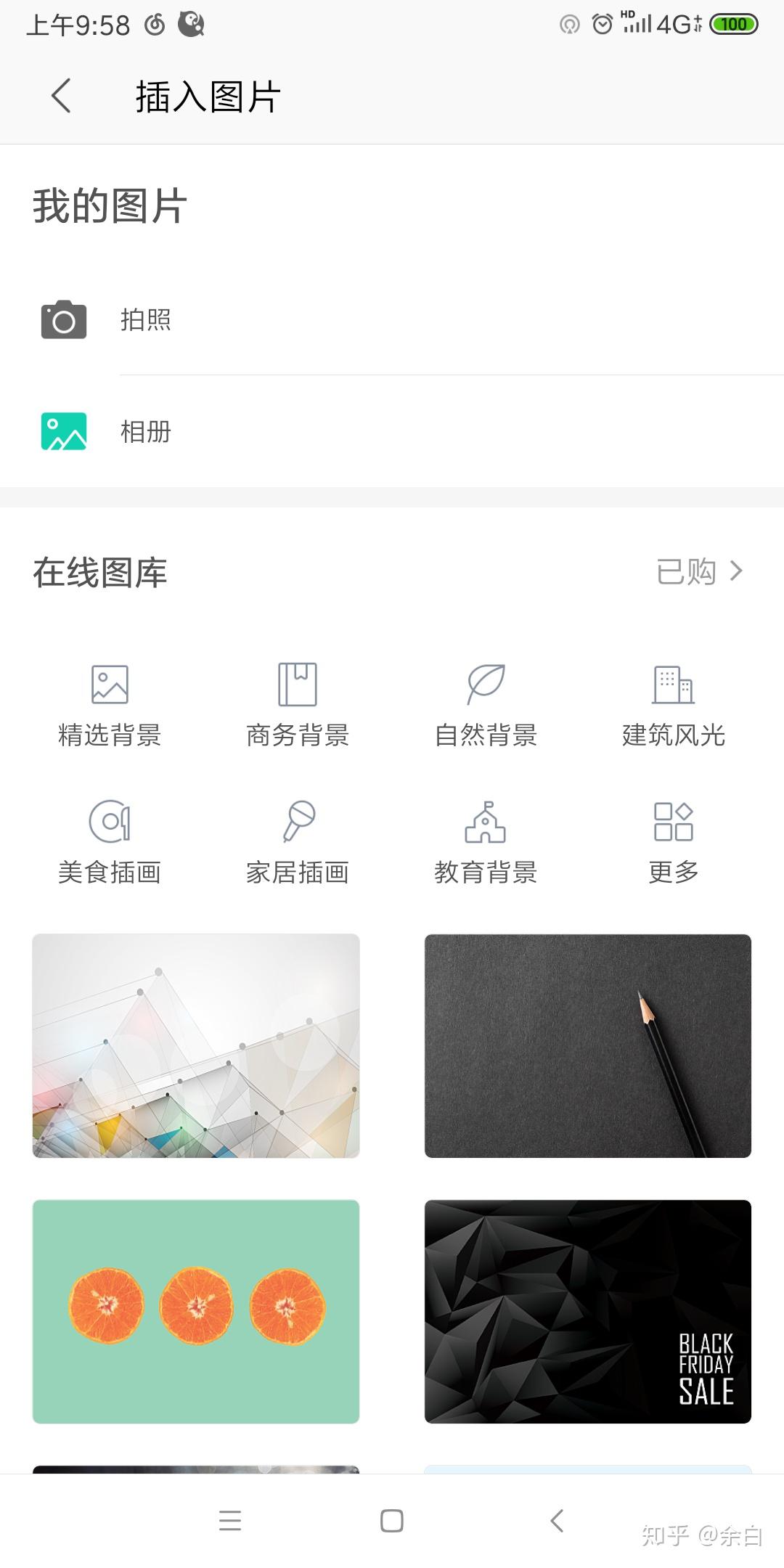Pick the orange slices image

pos(196,1312)
